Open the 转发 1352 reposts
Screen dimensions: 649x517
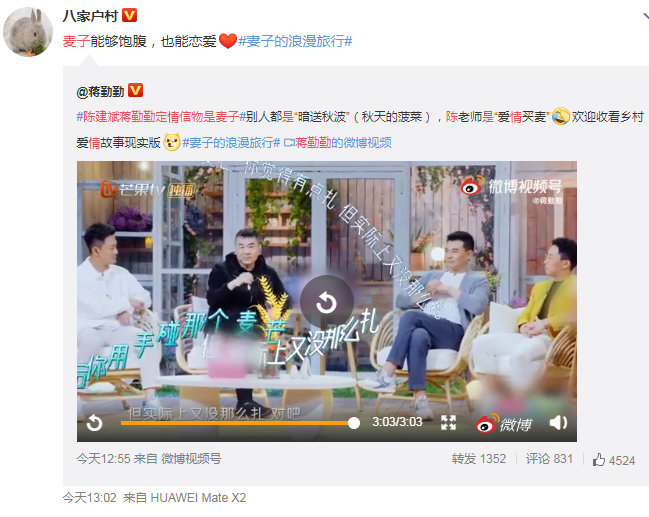[x=479, y=460]
